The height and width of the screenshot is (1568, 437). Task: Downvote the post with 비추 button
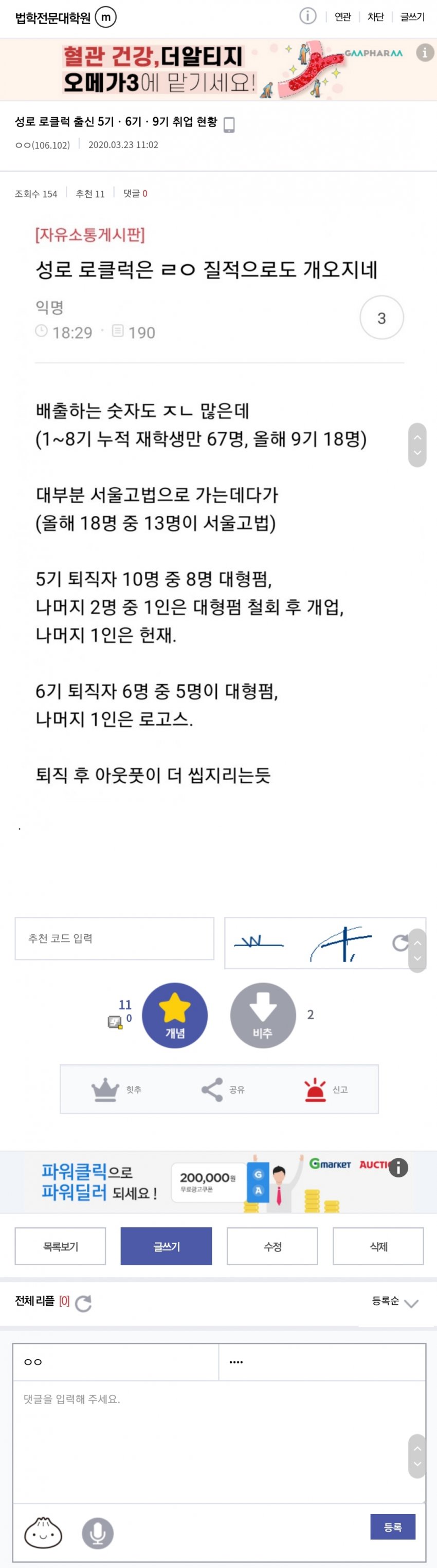pos(263,1014)
